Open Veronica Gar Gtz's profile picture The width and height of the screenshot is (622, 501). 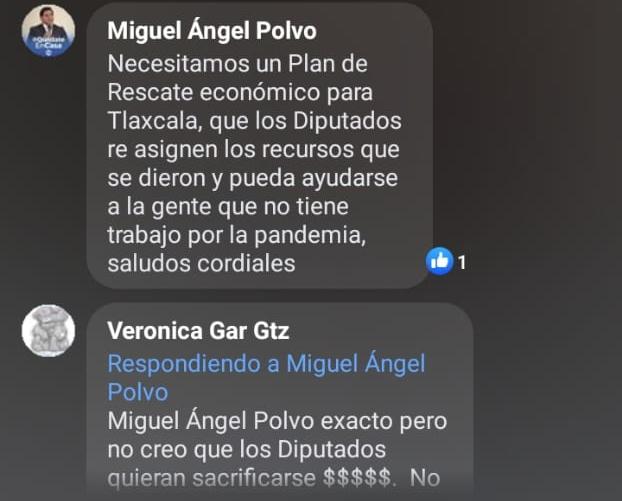click(48, 331)
